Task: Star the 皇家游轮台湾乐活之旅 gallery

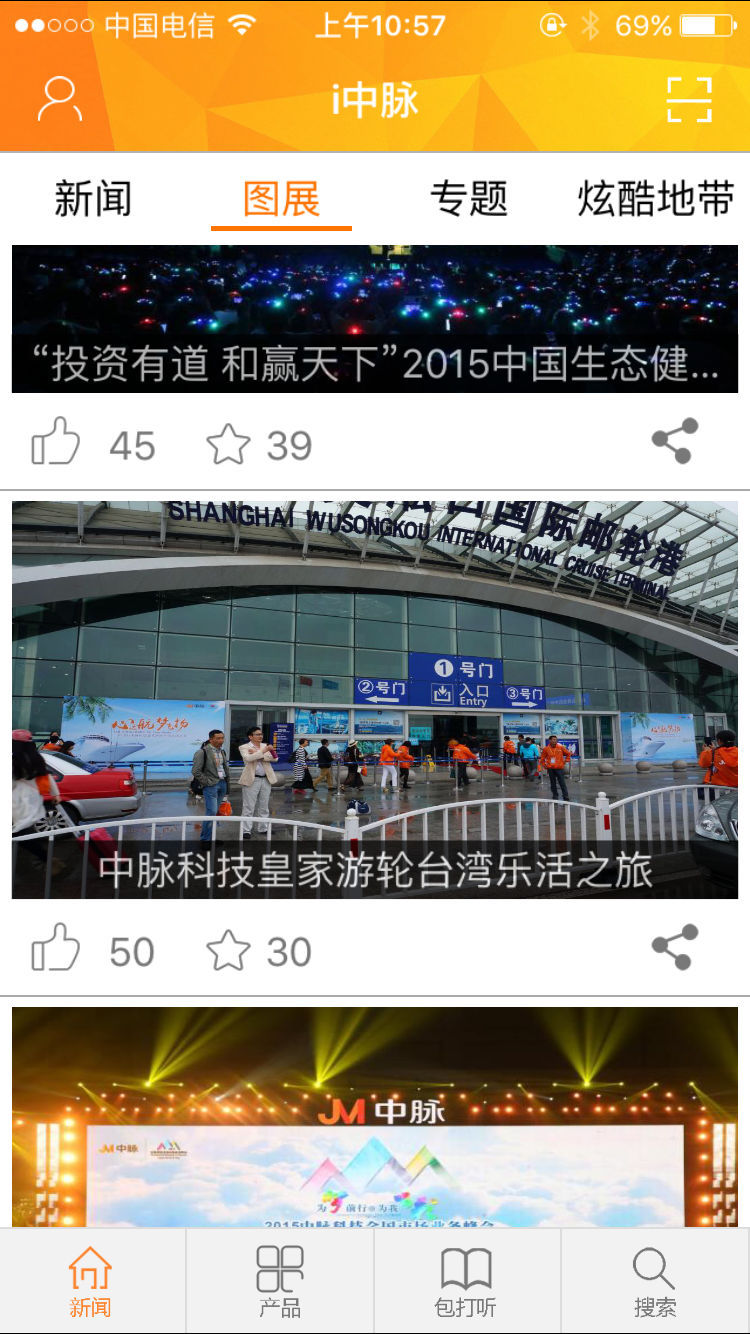Action: click(228, 951)
